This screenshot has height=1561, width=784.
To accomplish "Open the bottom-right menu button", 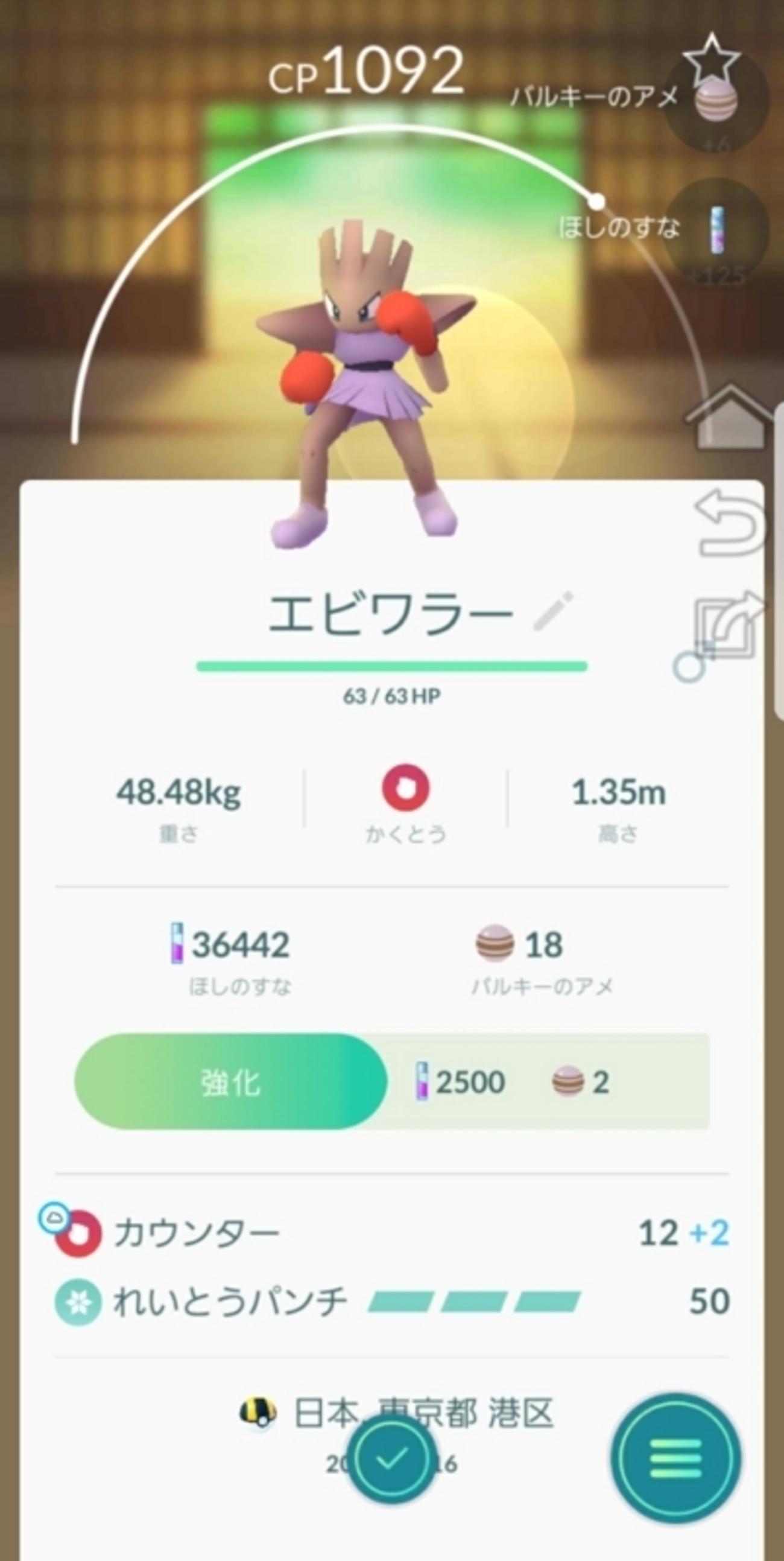I will pyautogui.click(x=675, y=1459).
